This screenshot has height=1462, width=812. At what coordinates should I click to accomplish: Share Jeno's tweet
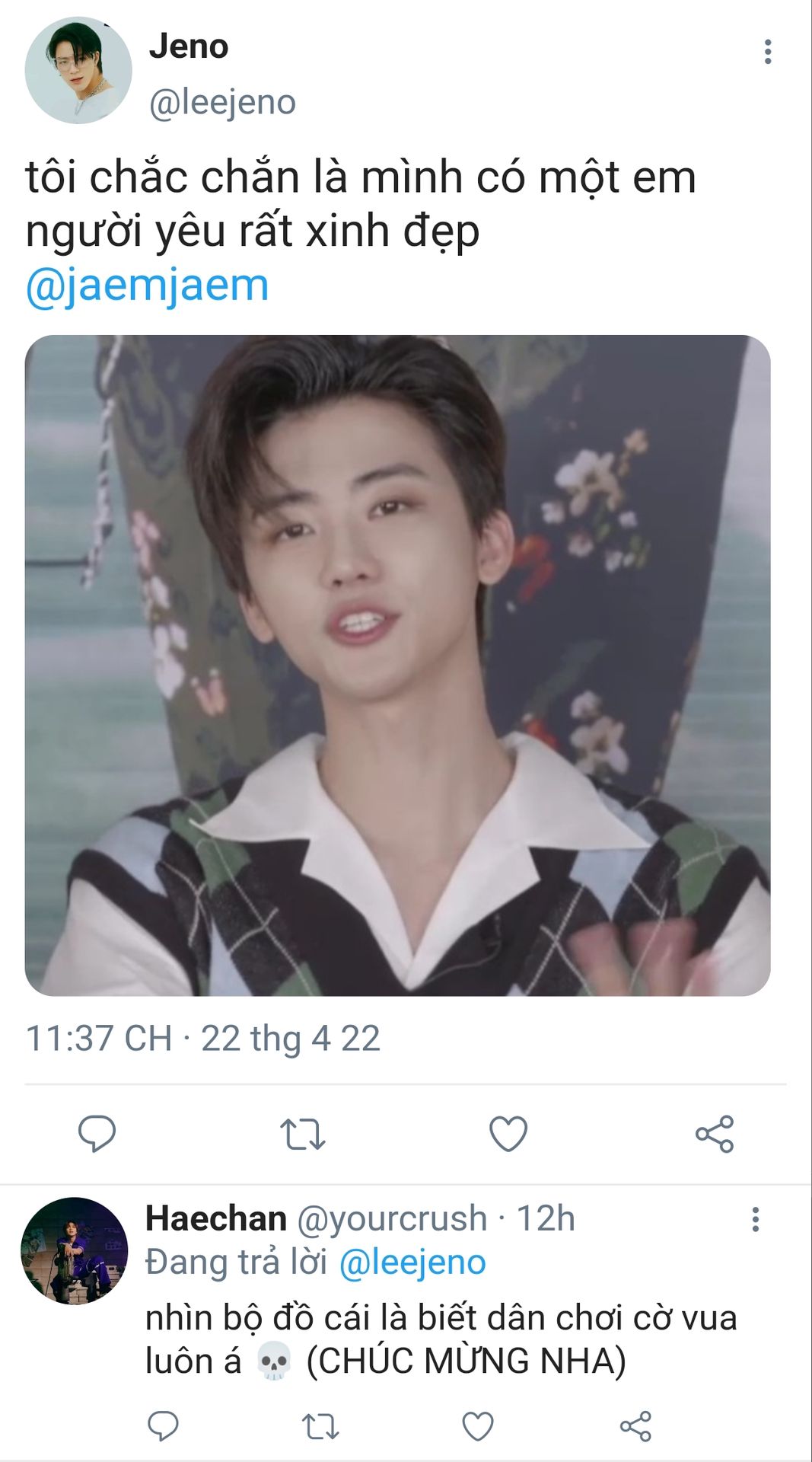[x=714, y=1133]
